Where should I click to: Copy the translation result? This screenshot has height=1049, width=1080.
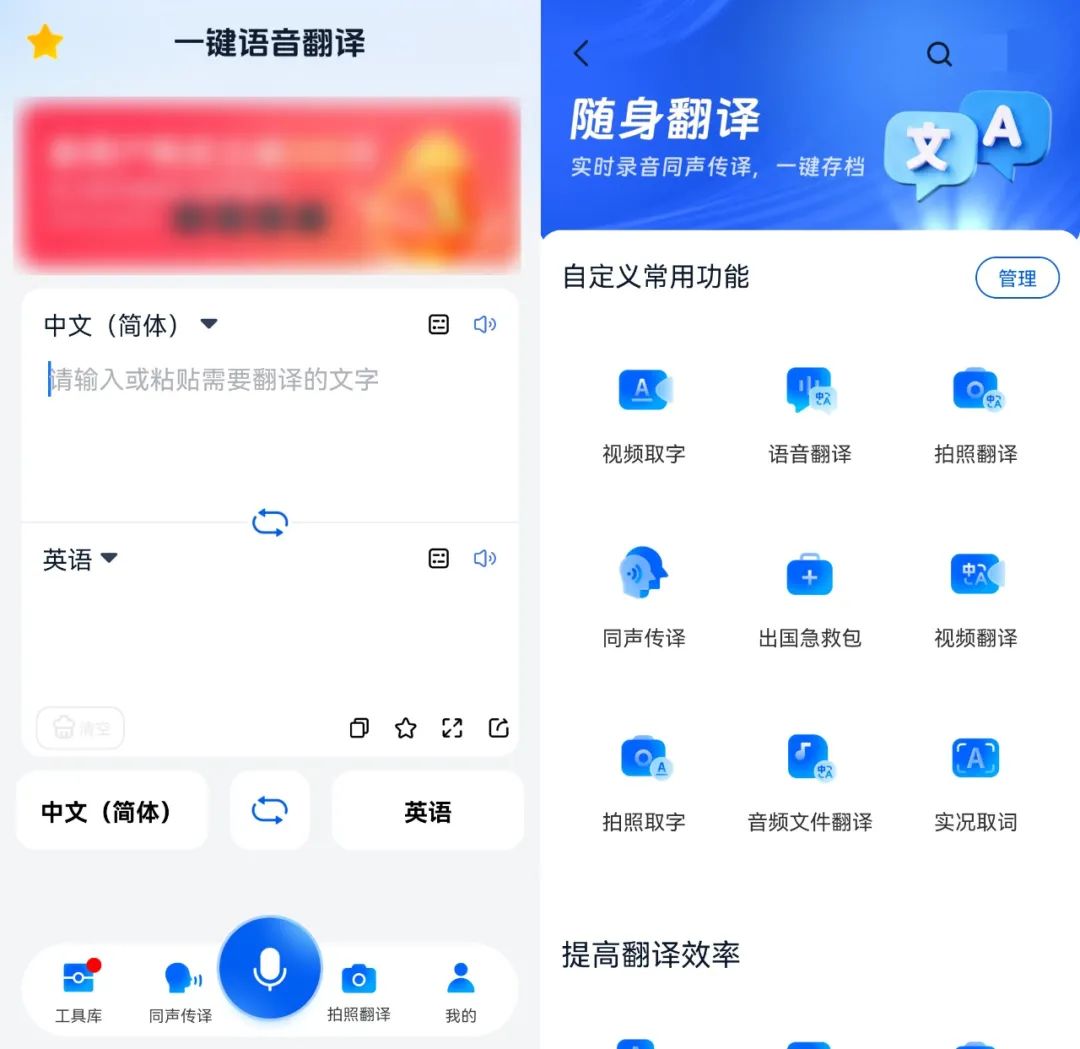point(359,728)
